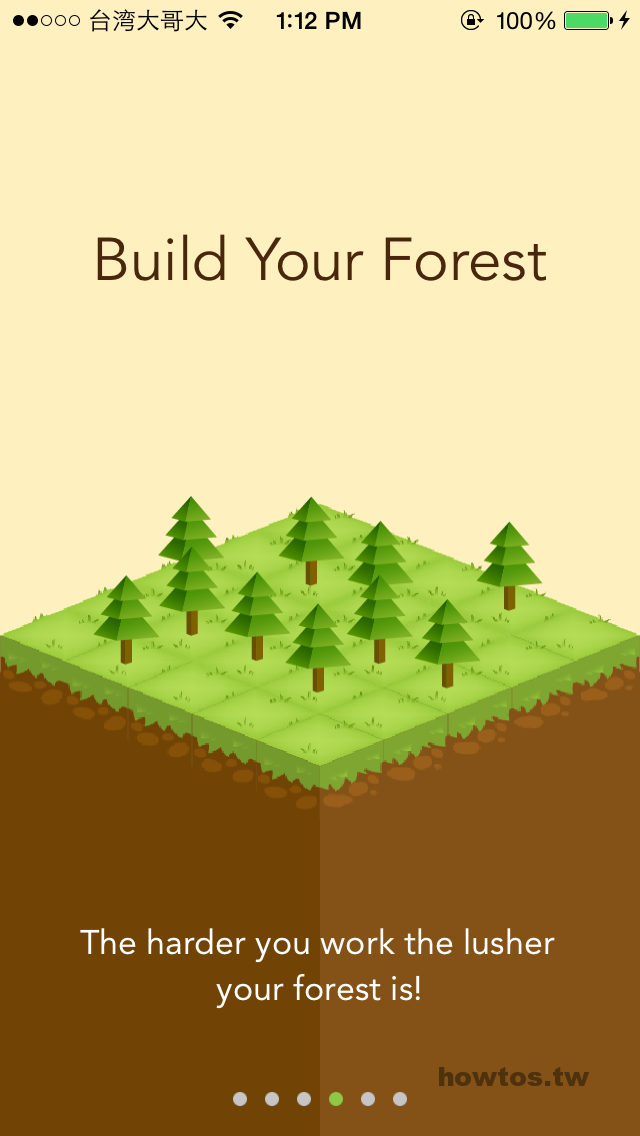This screenshot has width=640, height=1136.
Task: Select the first page indicator dot
Action: coord(240,1099)
